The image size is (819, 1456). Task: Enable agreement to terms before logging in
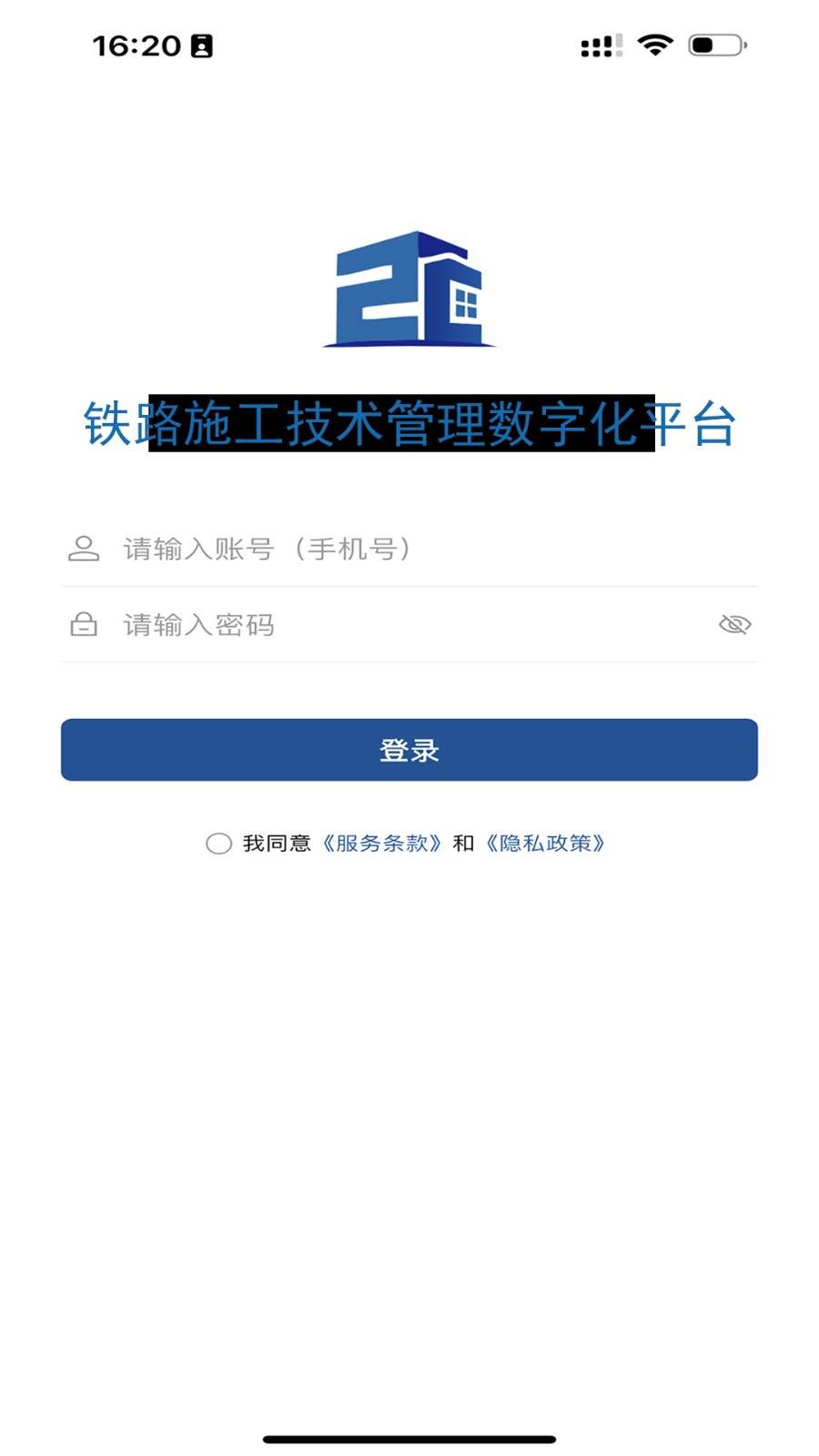(x=218, y=844)
